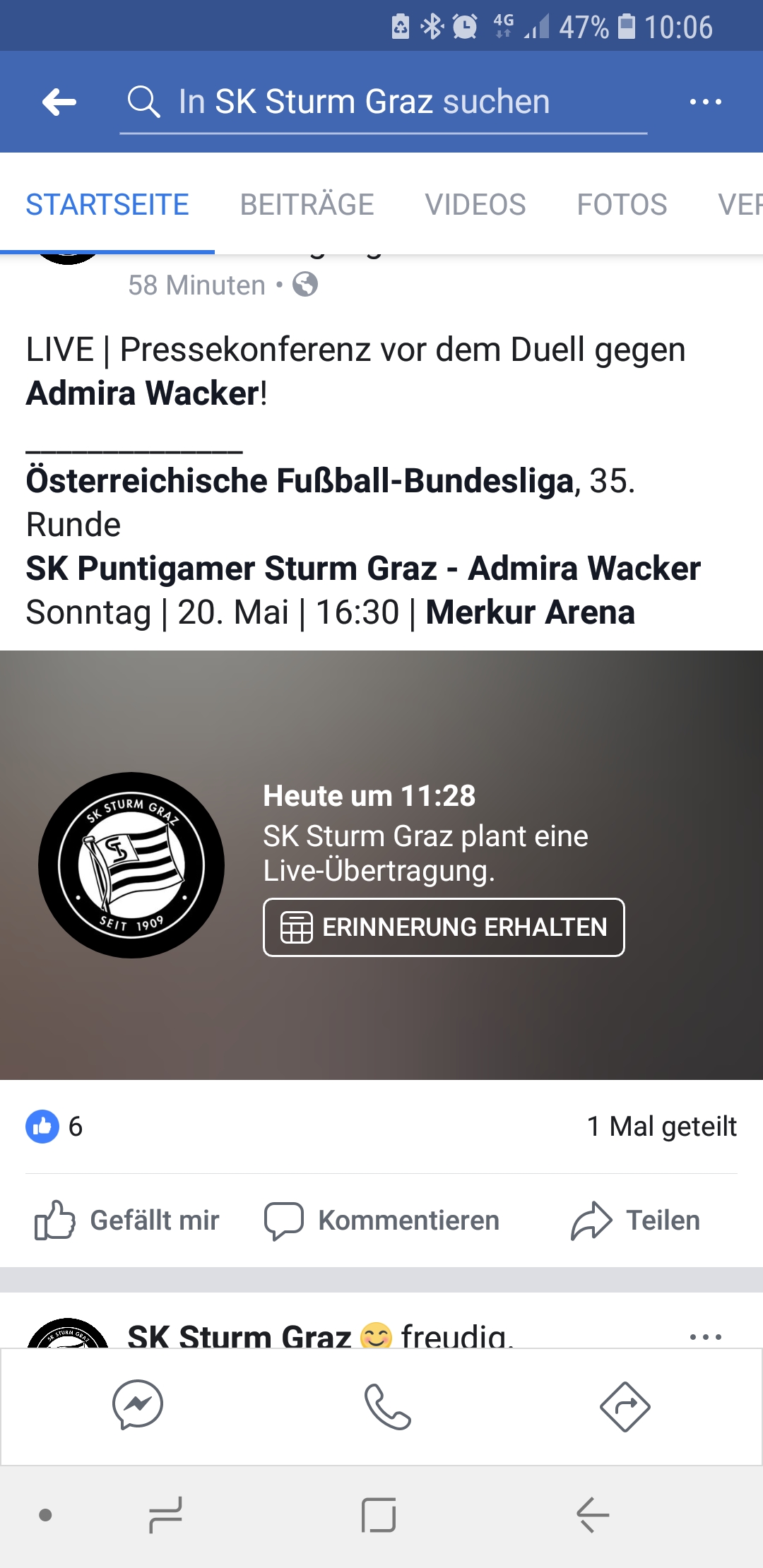
Task: Open options for the freudig post
Action: [705, 1336]
